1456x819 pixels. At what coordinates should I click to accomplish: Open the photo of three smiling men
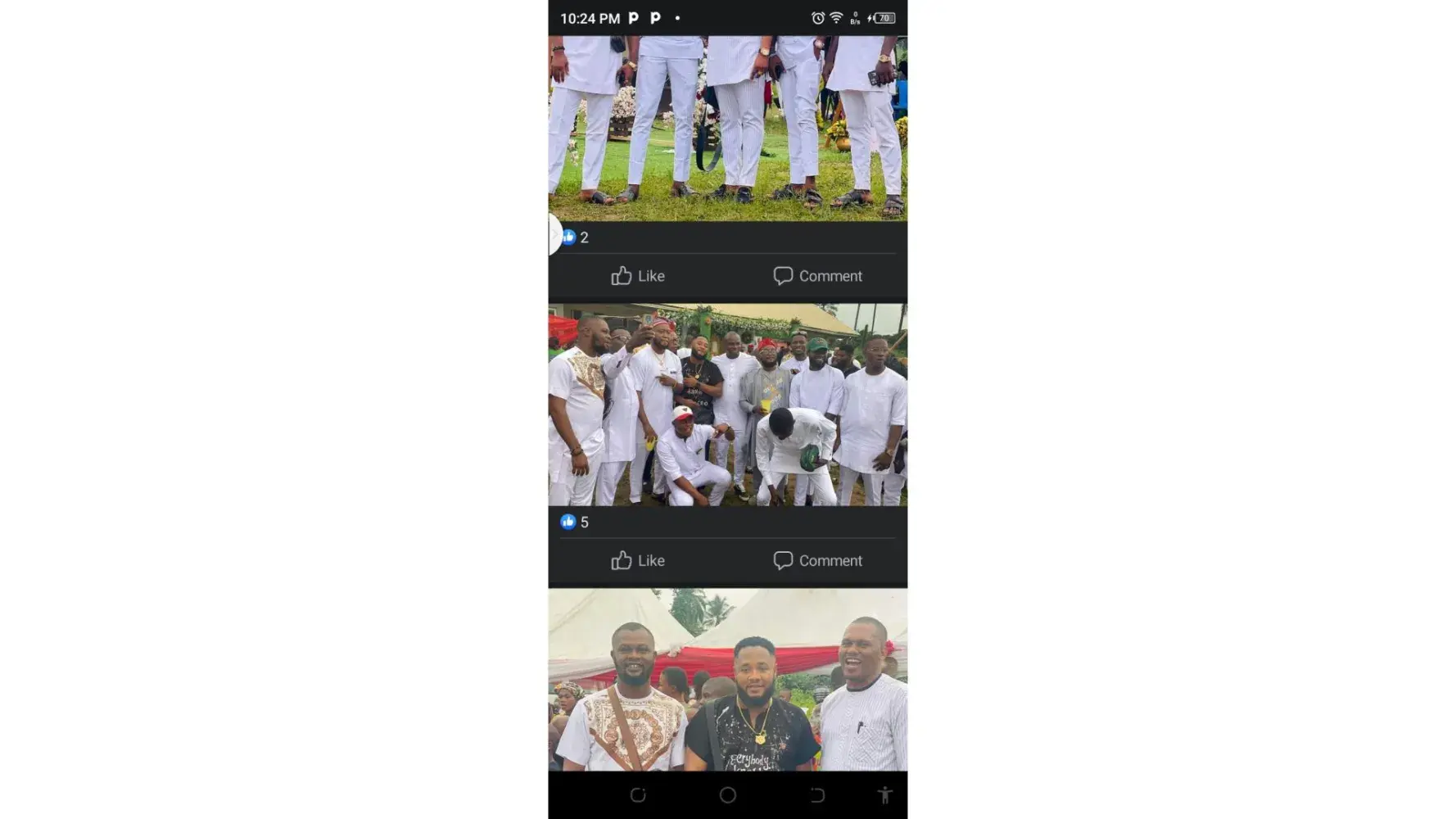click(x=727, y=680)
